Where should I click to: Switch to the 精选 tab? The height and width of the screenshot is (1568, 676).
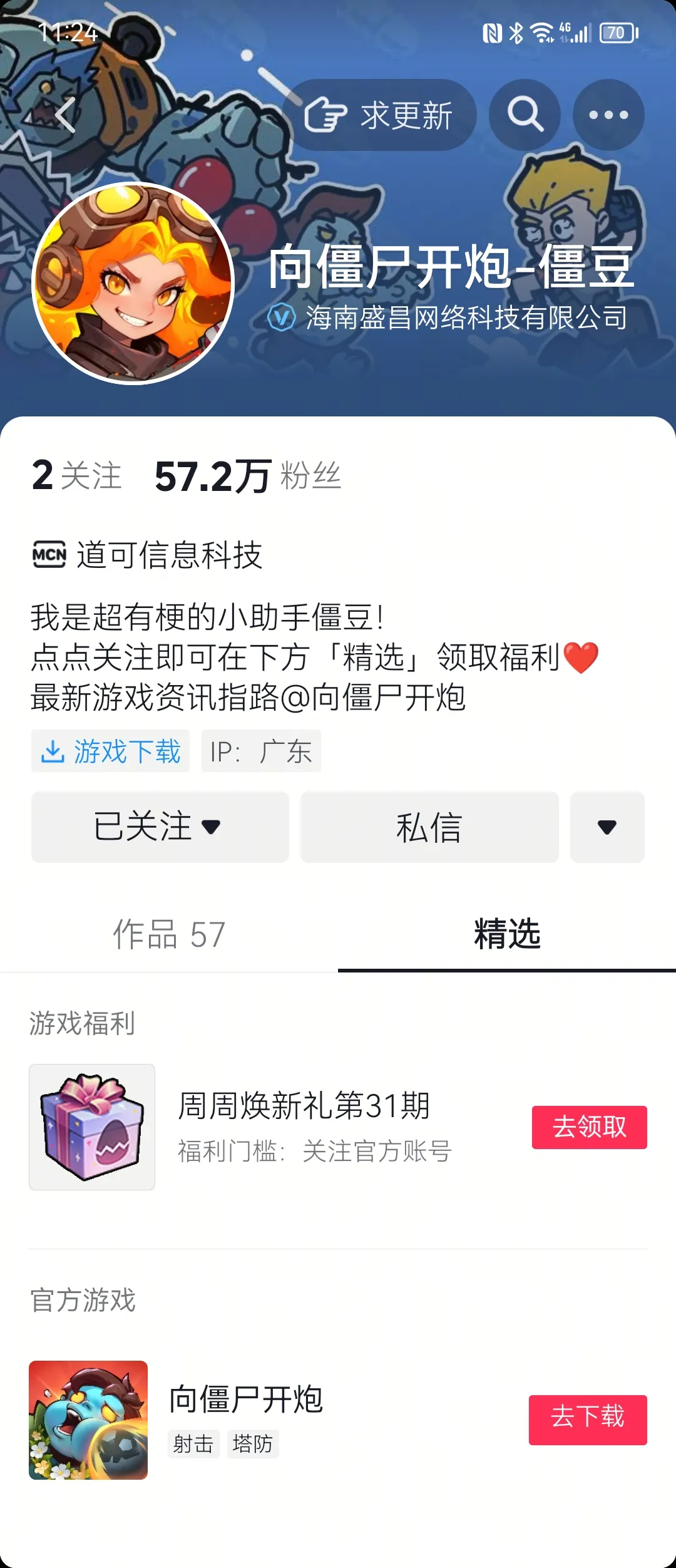(507, 933)
